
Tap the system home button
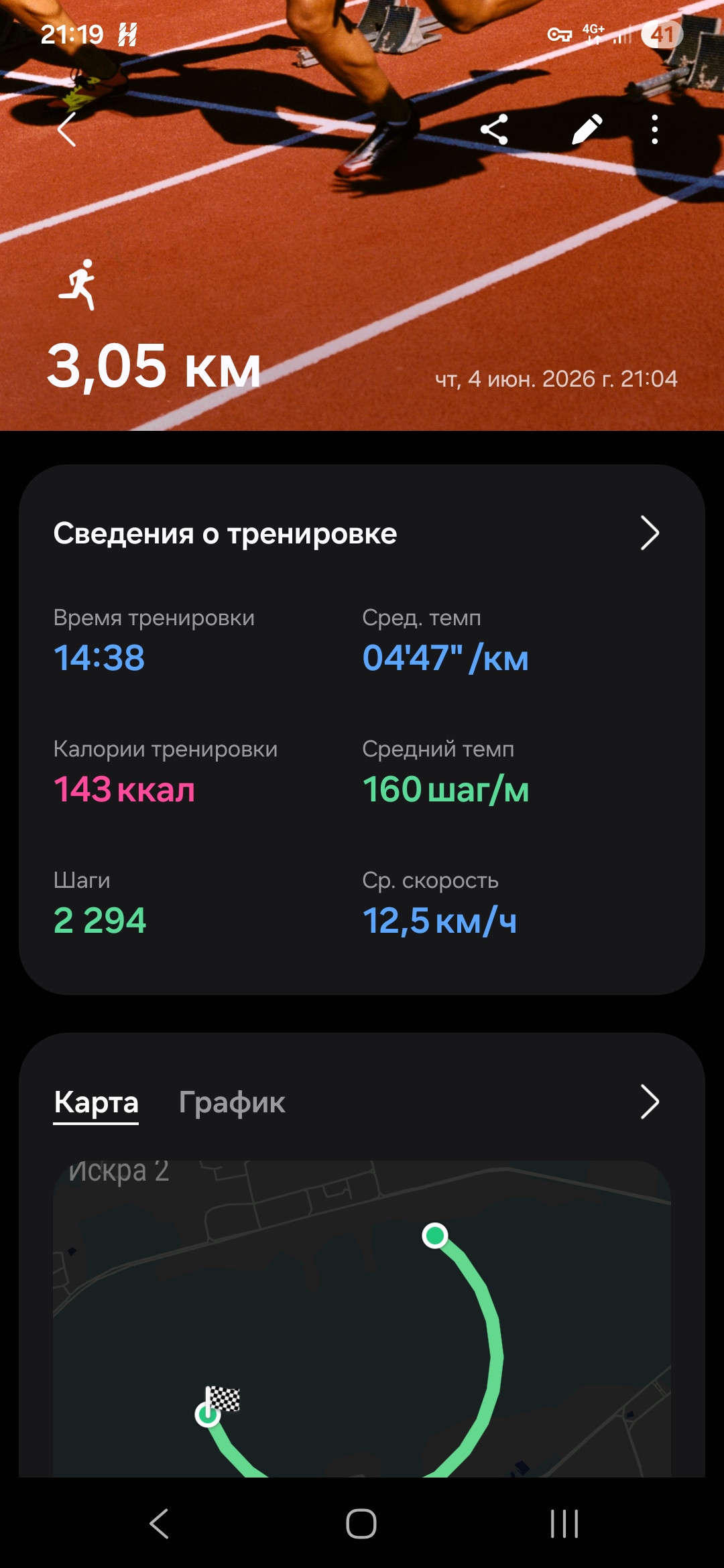coord(361,1524)
